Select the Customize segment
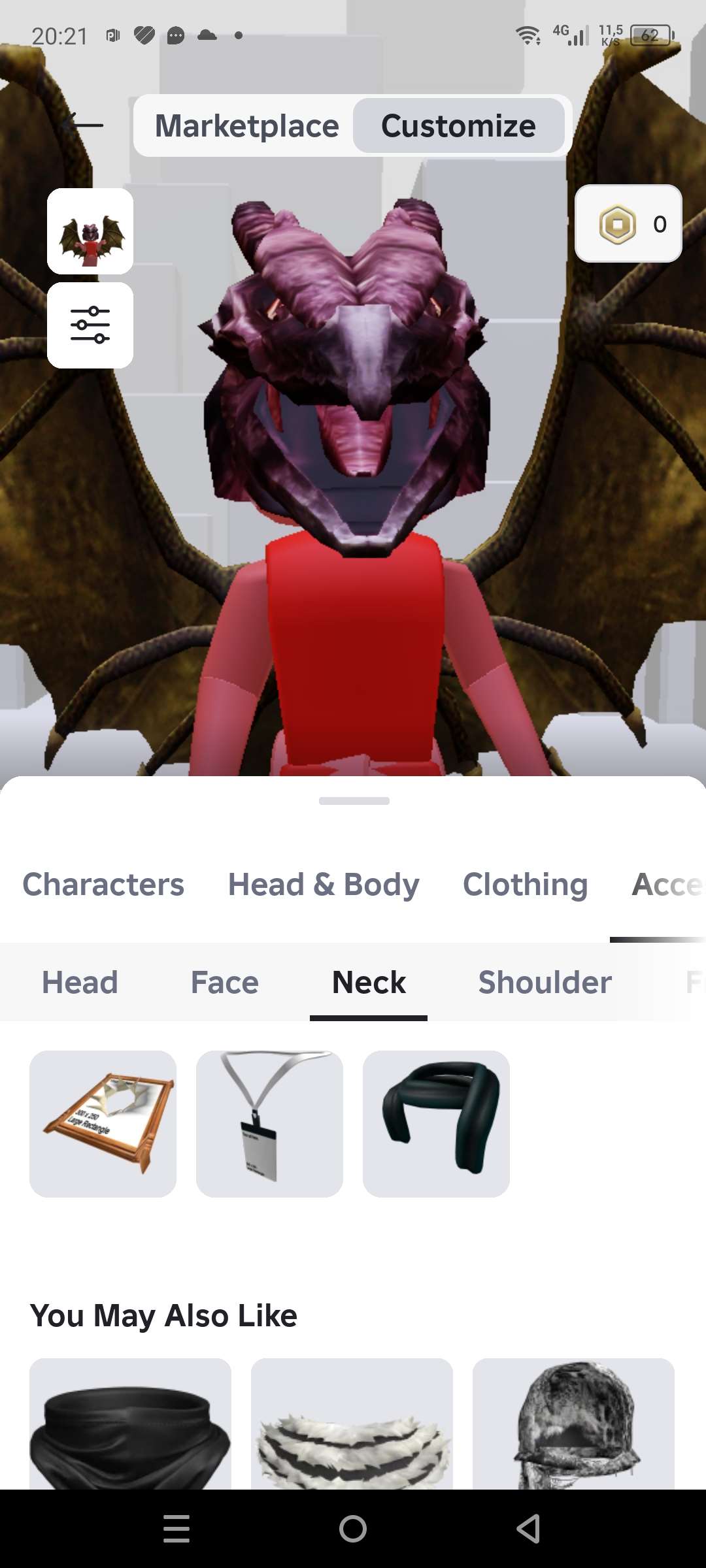The image size is (706, 1568). (x=458, y=126)
